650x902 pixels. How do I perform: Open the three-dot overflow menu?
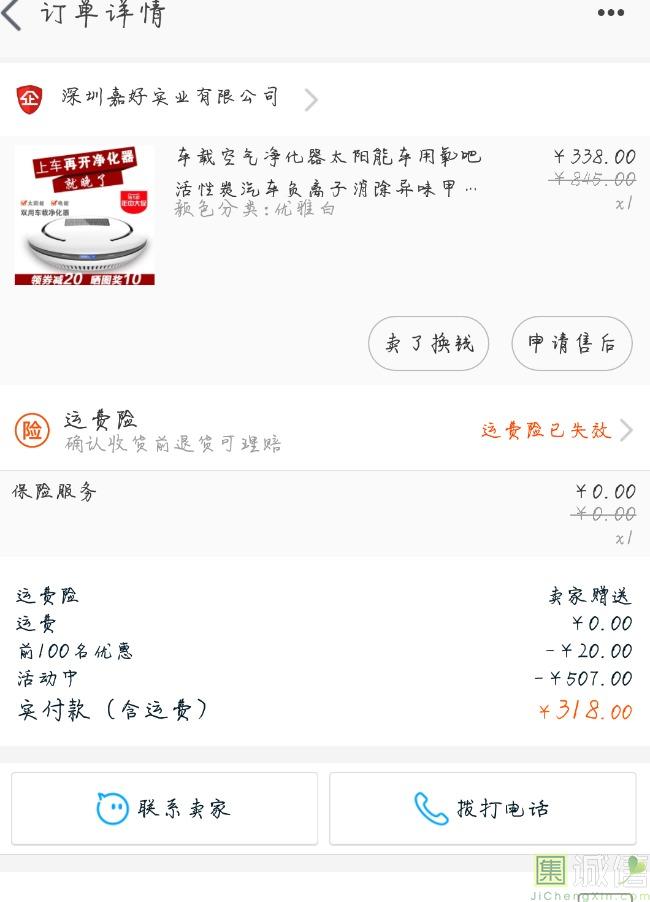point(610,13)
